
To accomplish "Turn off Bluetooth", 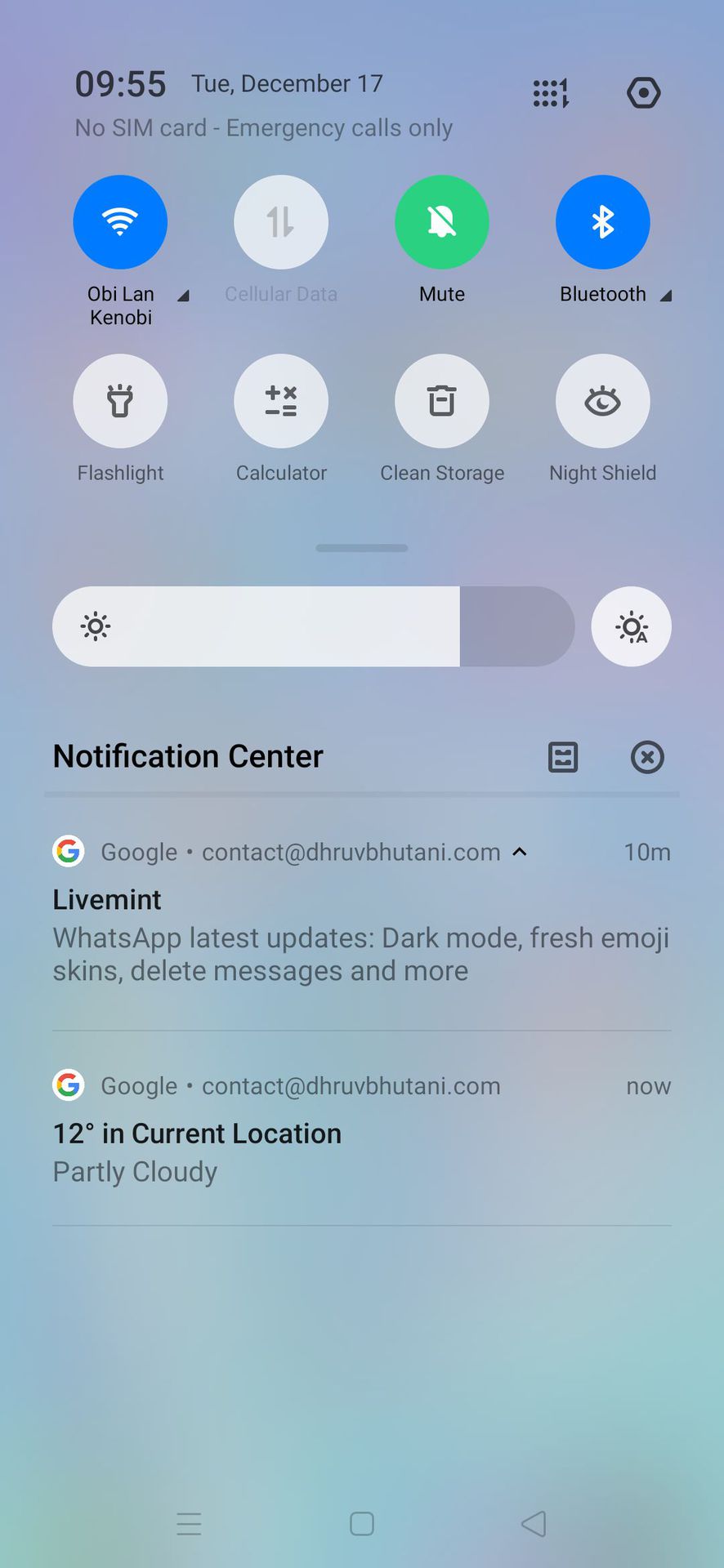I will point(603,222).
